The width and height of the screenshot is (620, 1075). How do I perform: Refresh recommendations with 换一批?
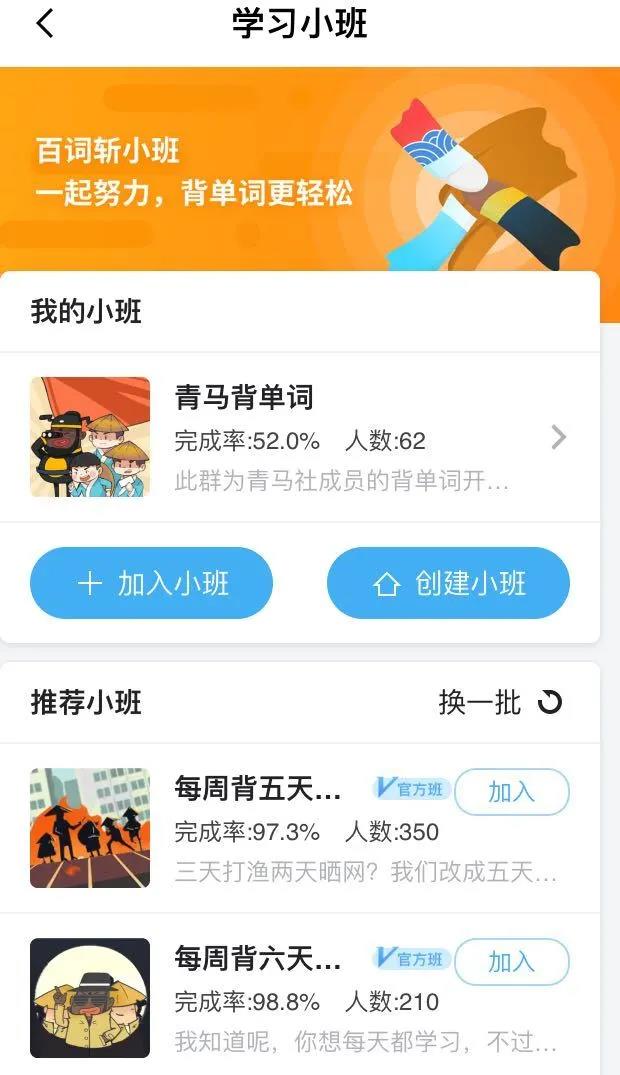pyautogui.click(x=500, y=703)
